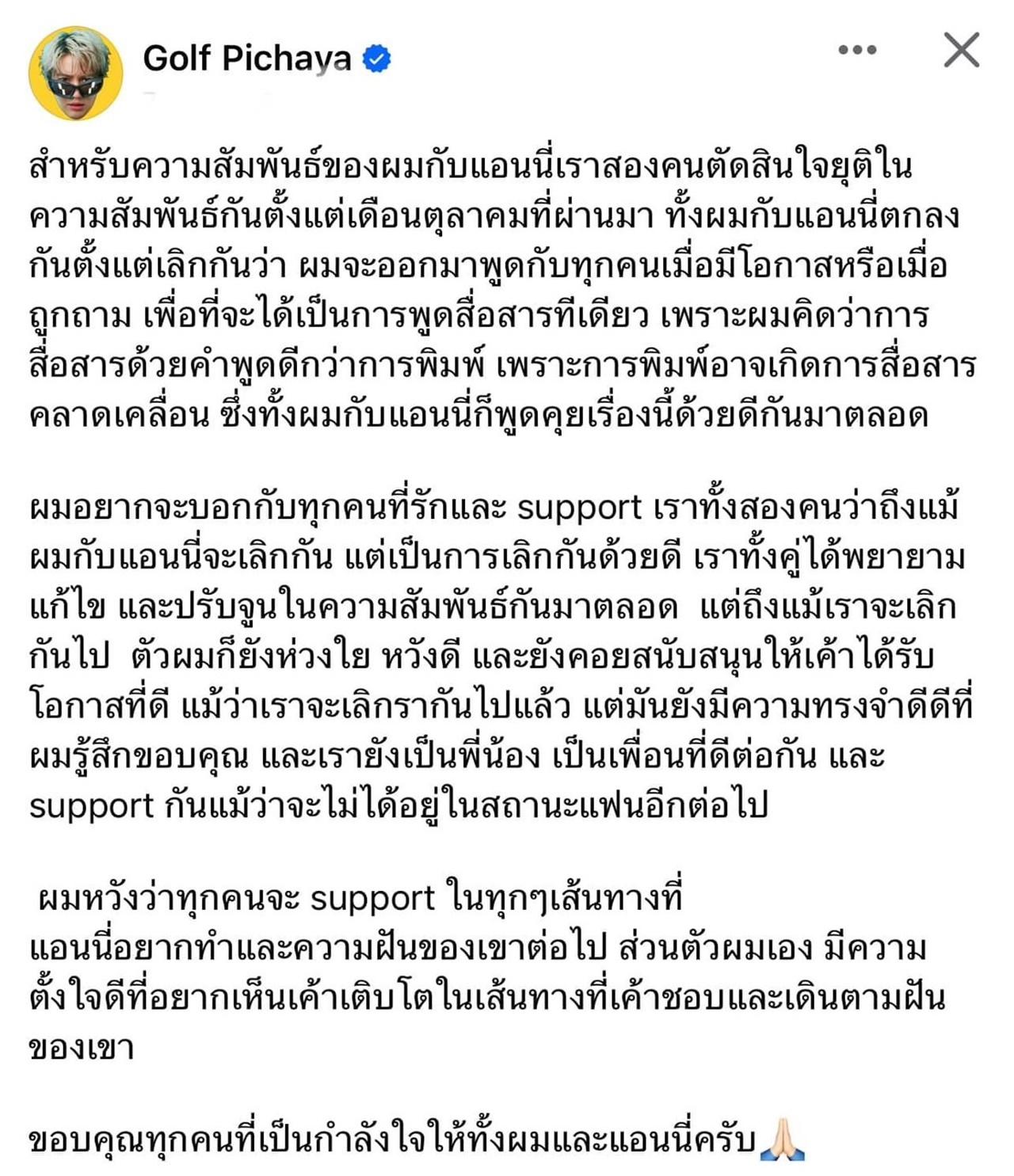The height and width of the screenshot is (1176, 1014).
Task: Open the three-dot post options menu
Action: [857, 50]
